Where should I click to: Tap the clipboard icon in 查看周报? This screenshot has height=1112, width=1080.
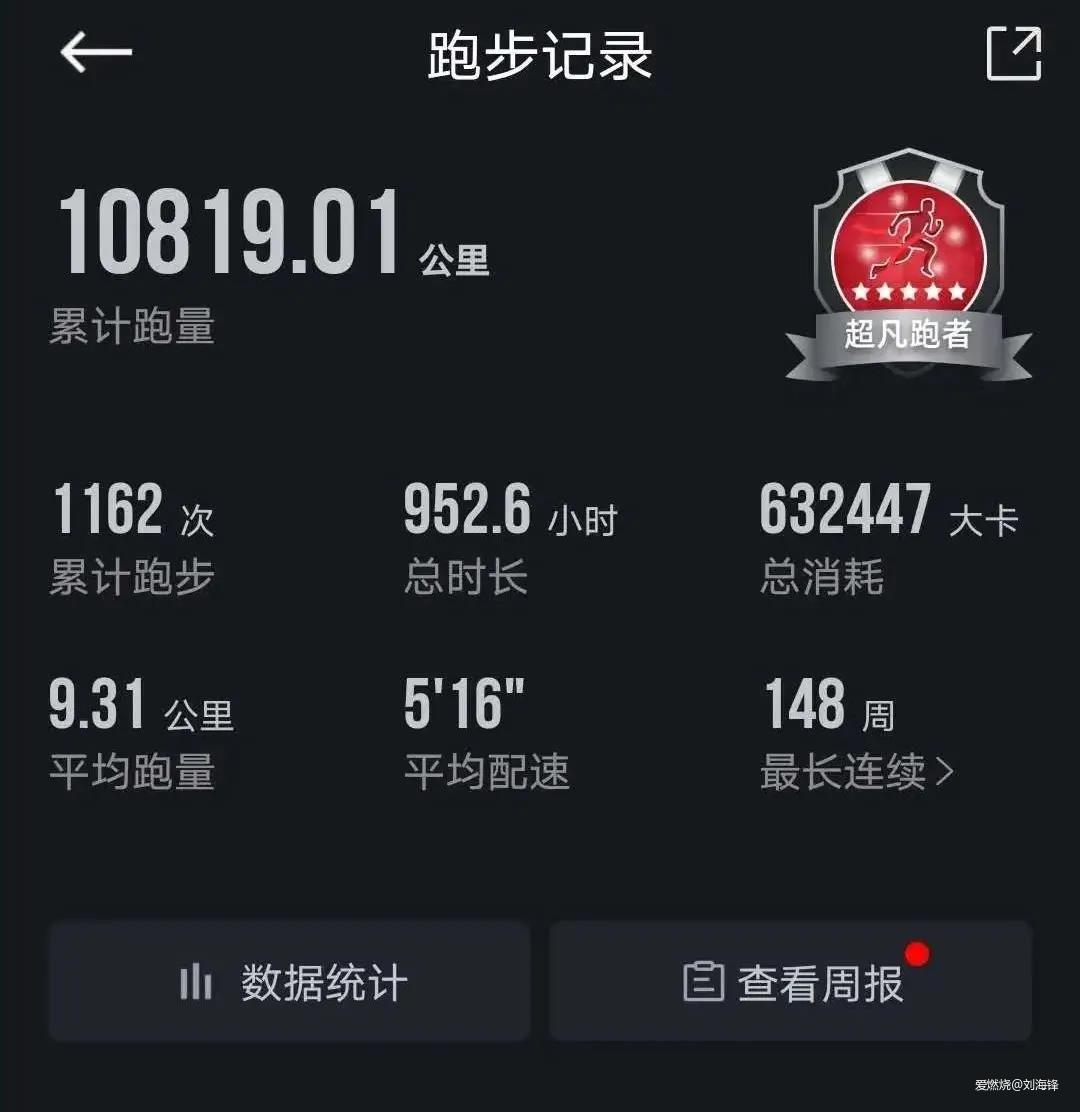706,983
